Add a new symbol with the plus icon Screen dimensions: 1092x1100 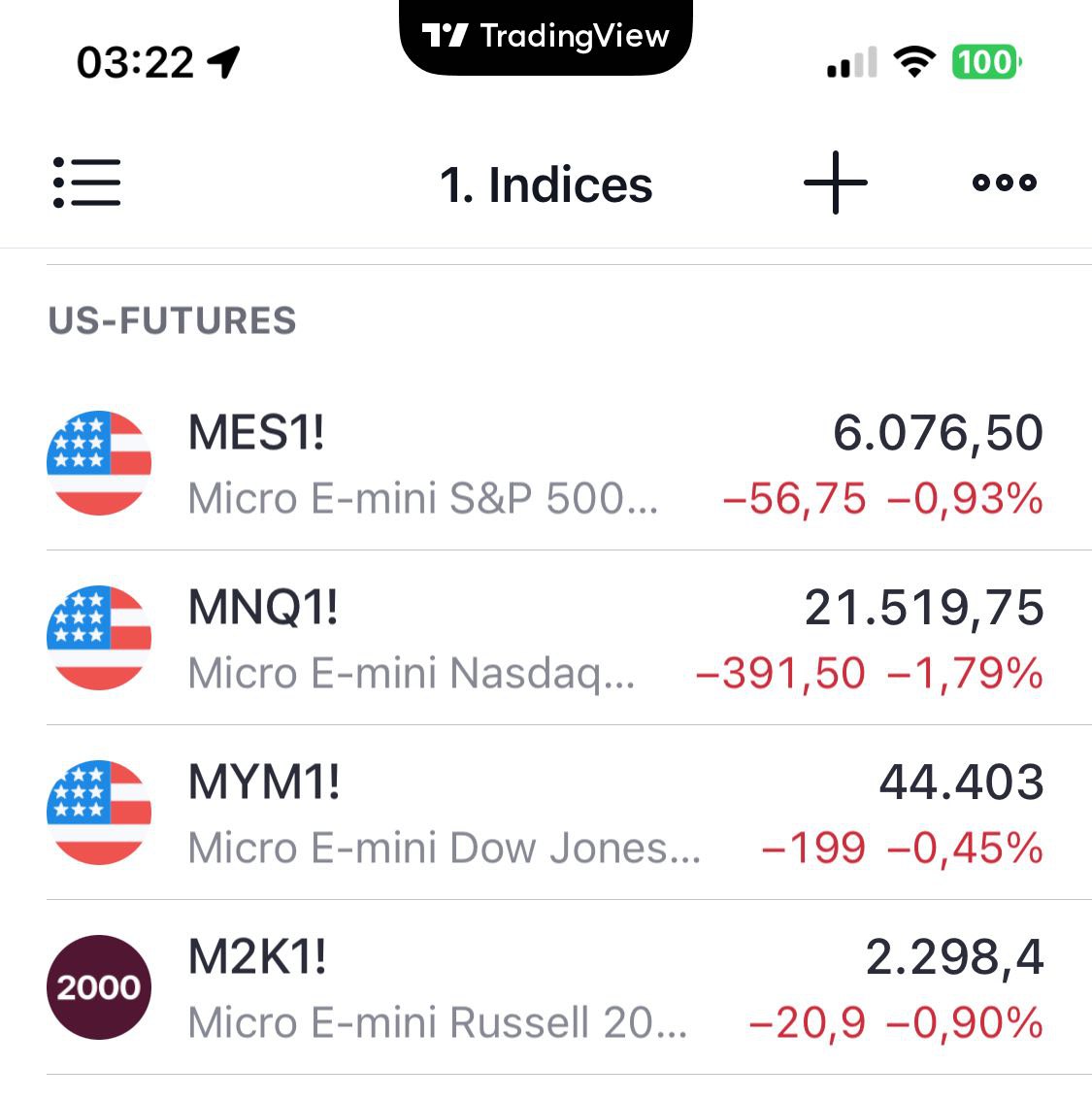click(835, 183)
